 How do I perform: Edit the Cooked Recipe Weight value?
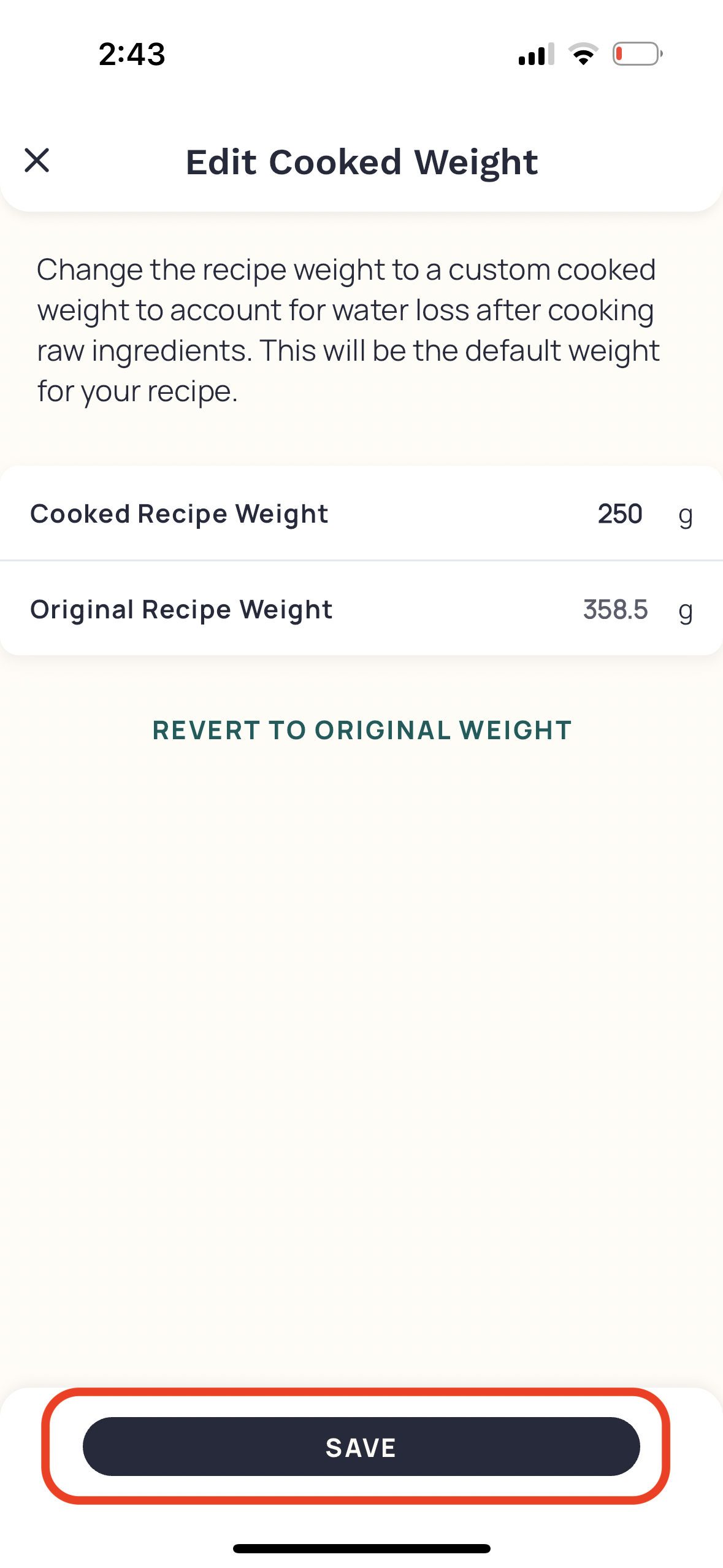(x=619, y=513)
